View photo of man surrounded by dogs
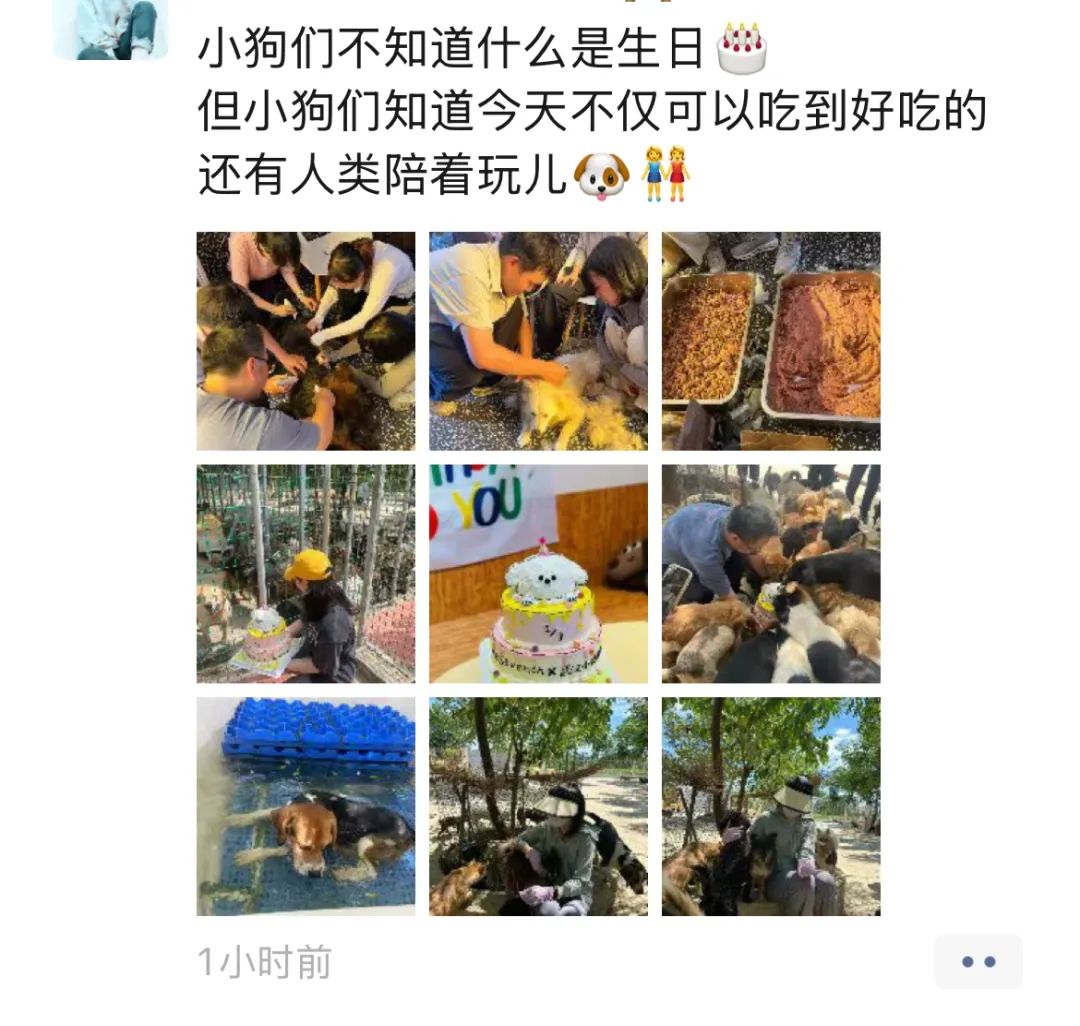The width and height of the screenshot is (1080, 1026). click(771, 574)
